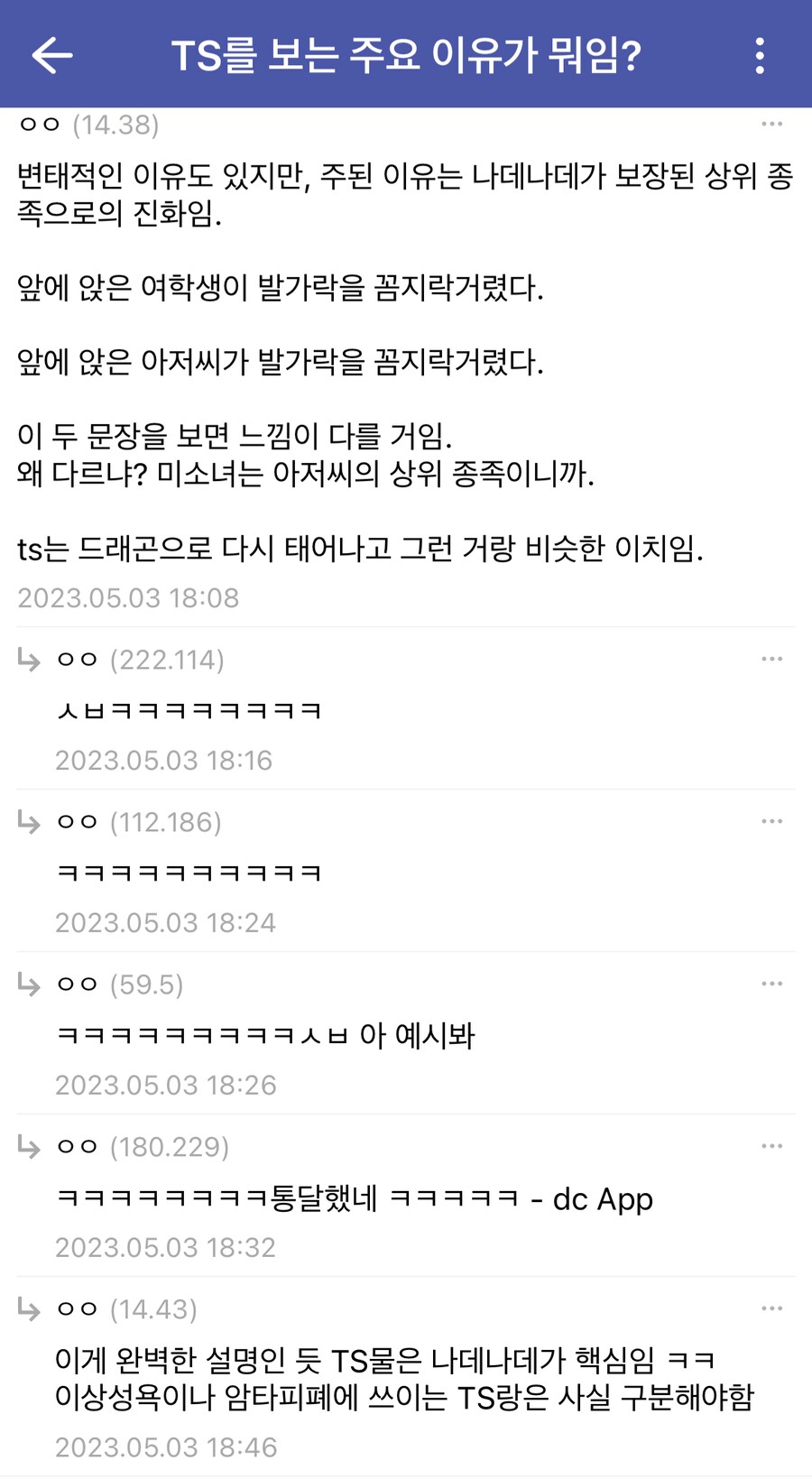Click the username ㅇㅇ (112.186)
Image resolution: width=812 pixels, height=1479 pixels.
pos(140,822)
